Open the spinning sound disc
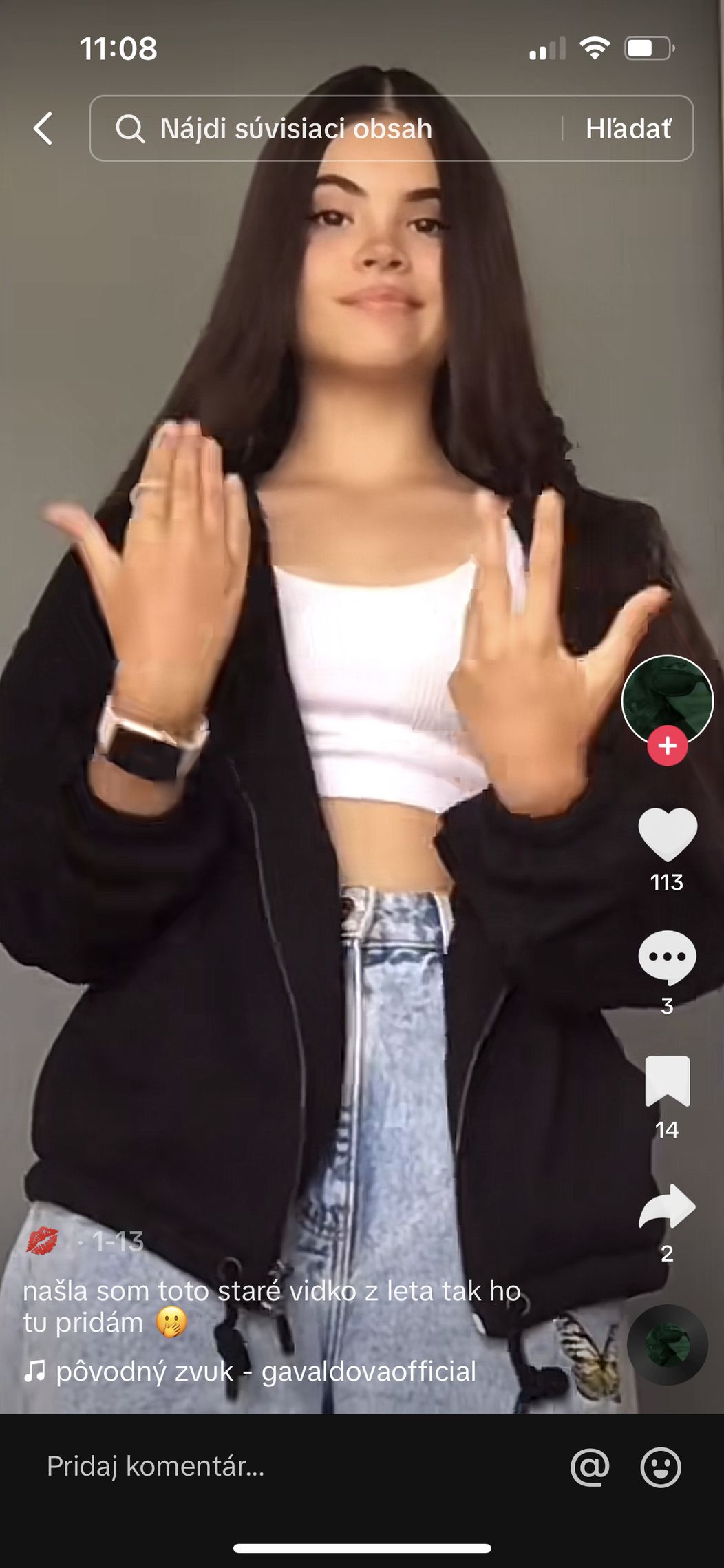The image size is (724, 1568). [x=667, y=1344]
